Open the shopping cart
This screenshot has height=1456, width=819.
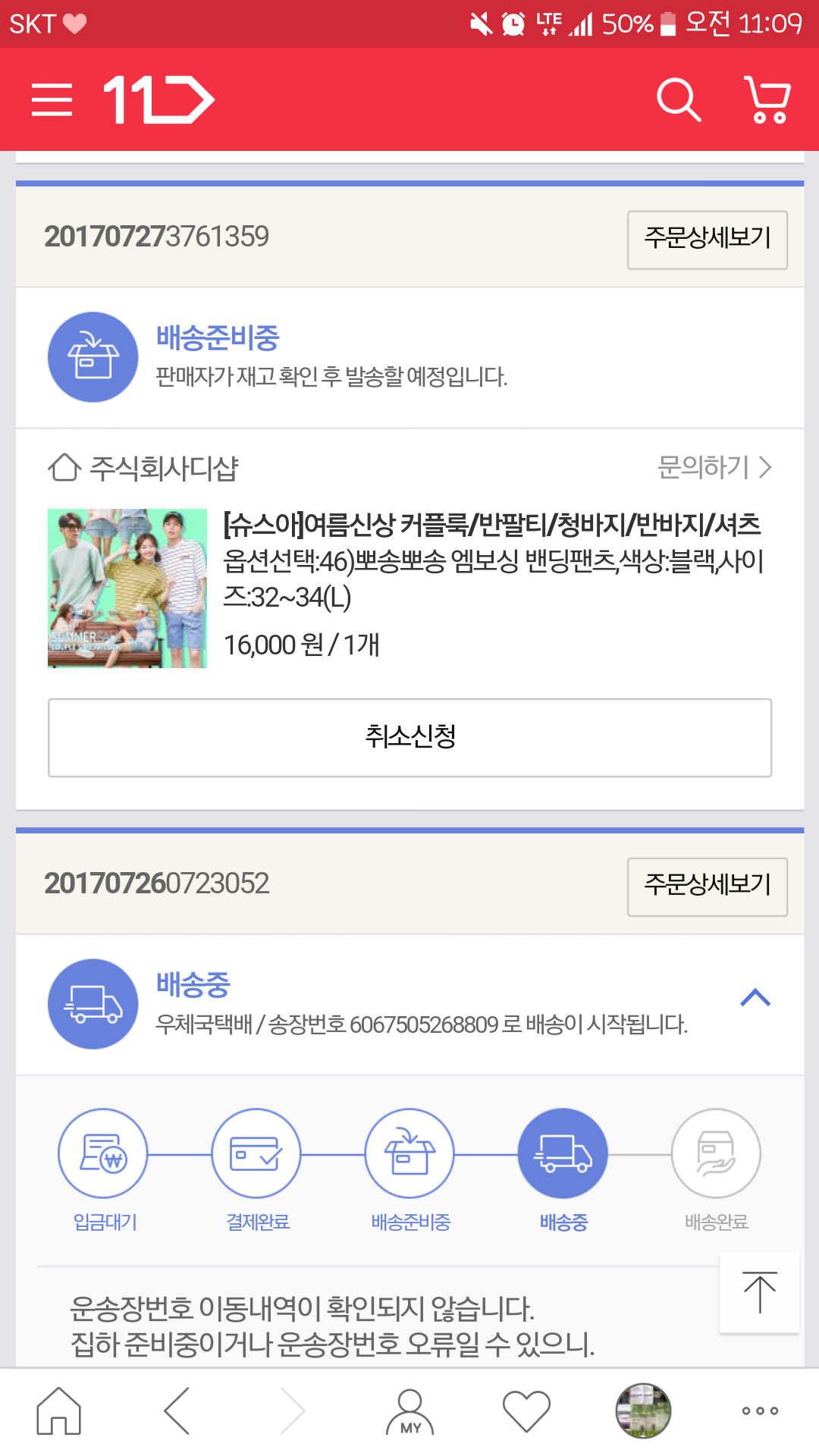coord(767,99)
